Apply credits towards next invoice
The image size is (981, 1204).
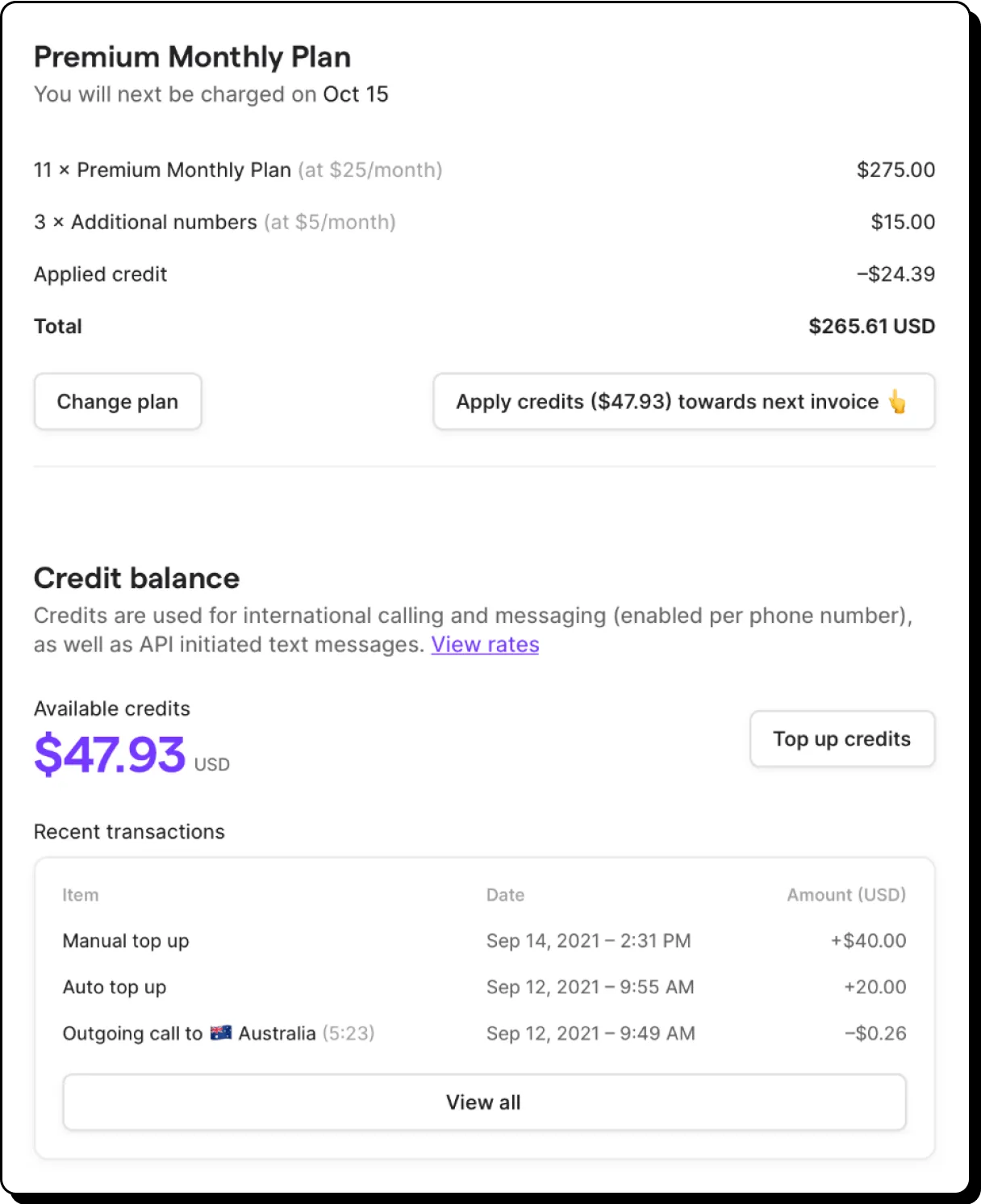[683, 402]
